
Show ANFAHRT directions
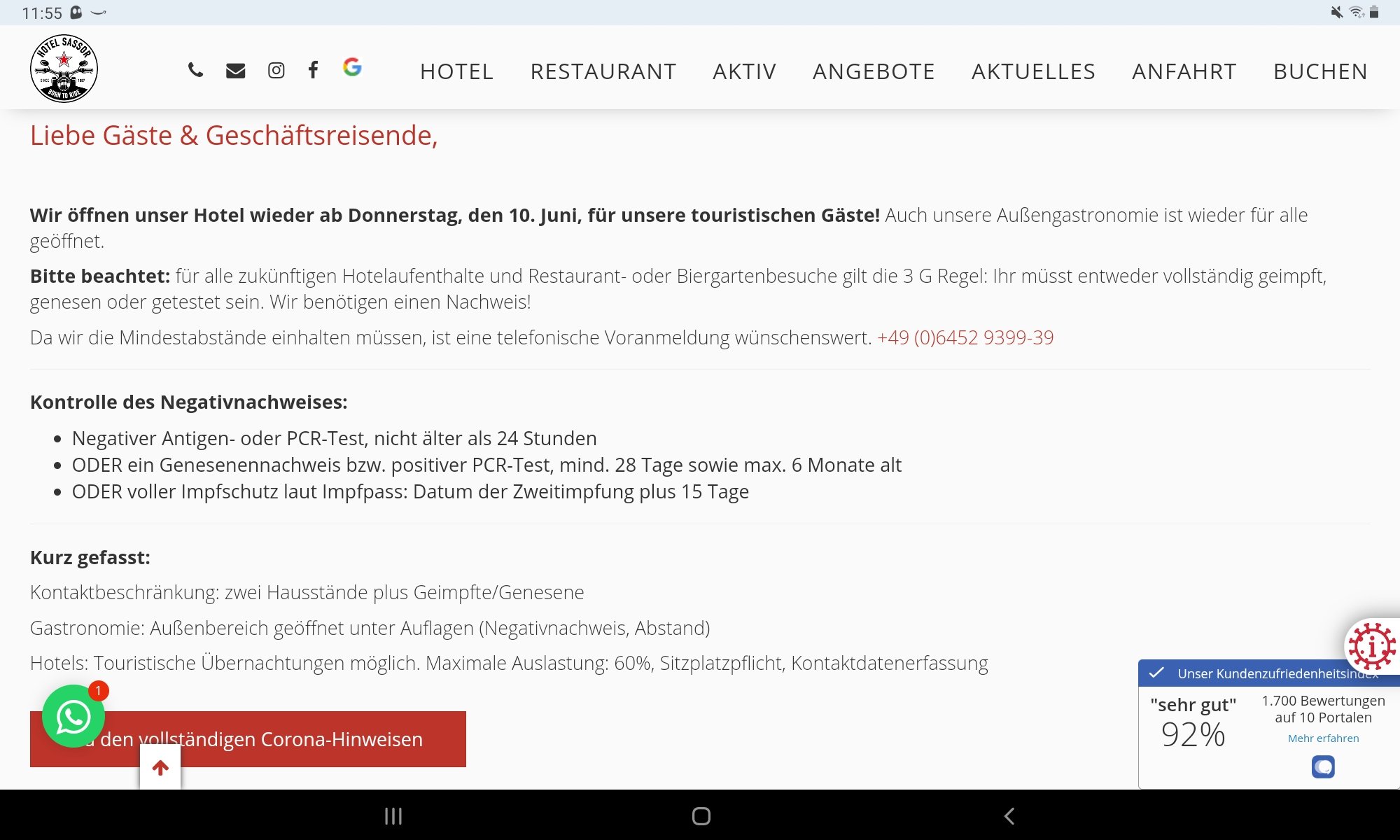click(1184, 71)
